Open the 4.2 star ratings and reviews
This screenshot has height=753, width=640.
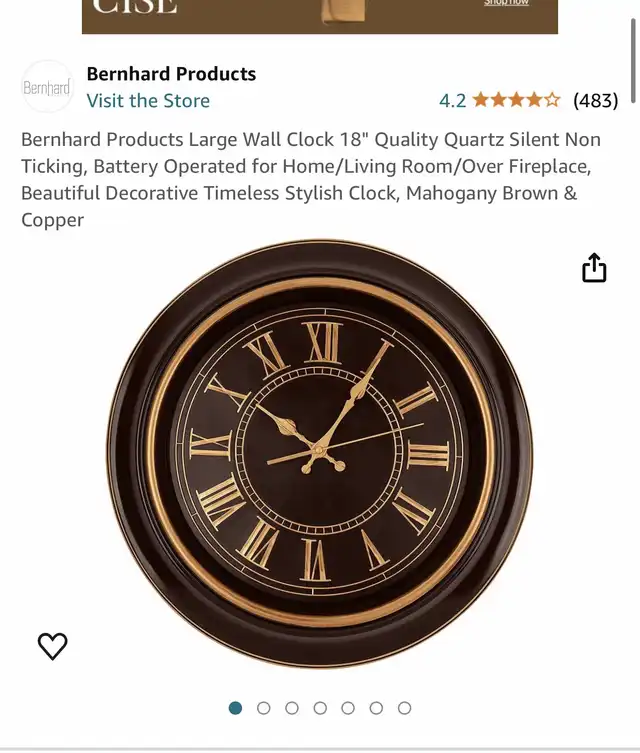pyautogui.click(x=528, y=100)
